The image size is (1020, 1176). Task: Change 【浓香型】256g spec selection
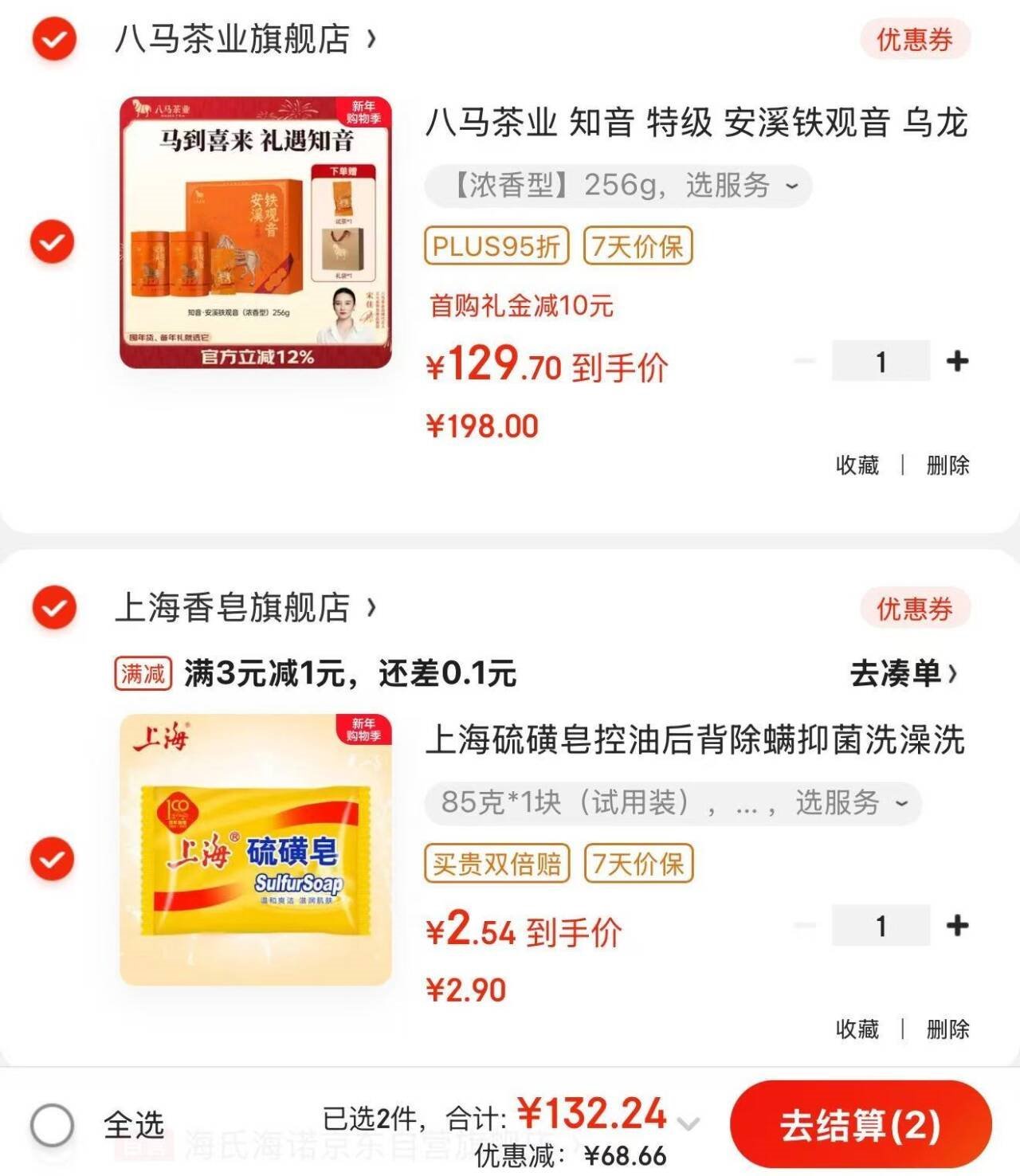click(618, 186)
